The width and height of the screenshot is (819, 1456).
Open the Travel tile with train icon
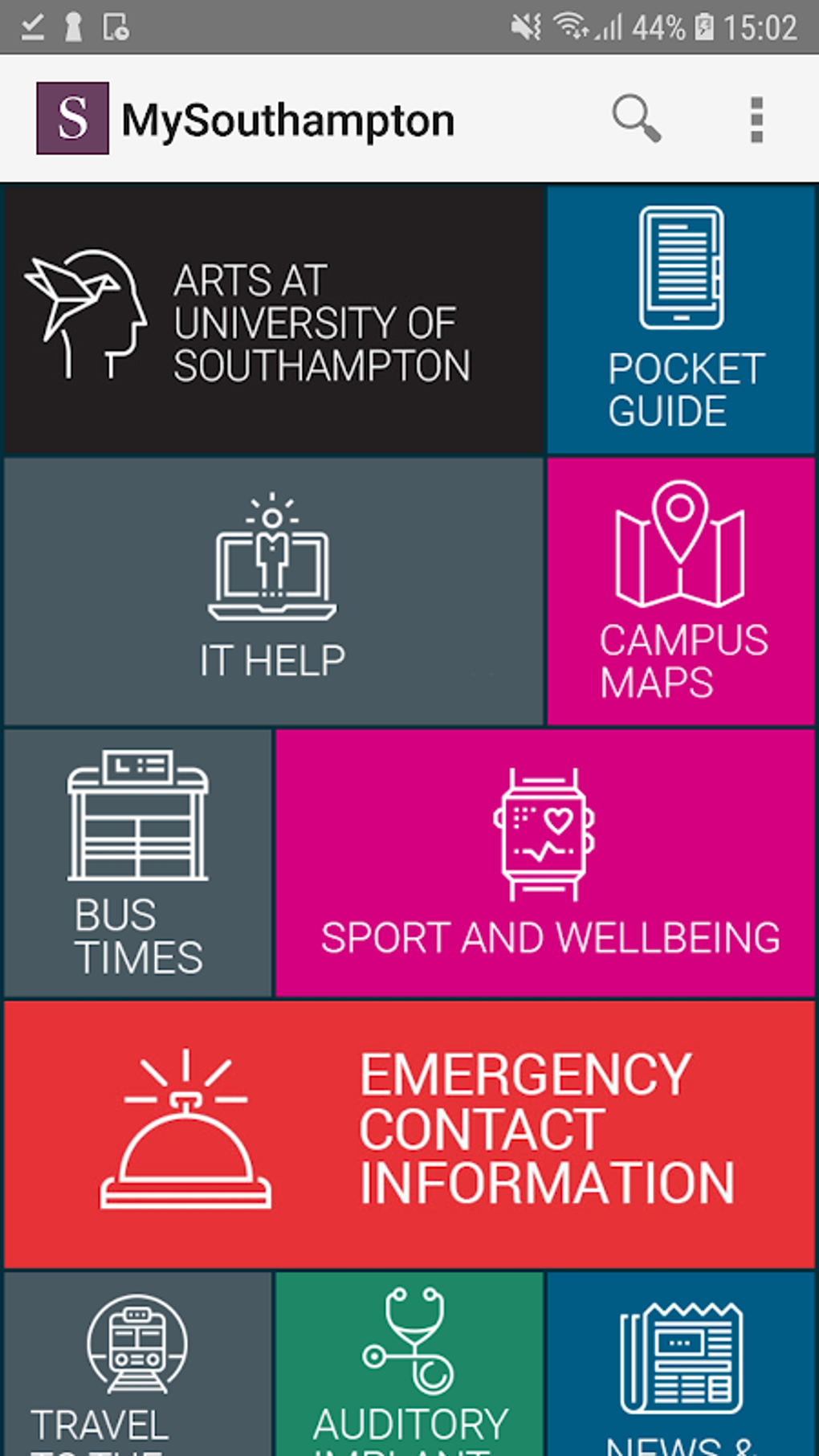(x=138, y=1364)
